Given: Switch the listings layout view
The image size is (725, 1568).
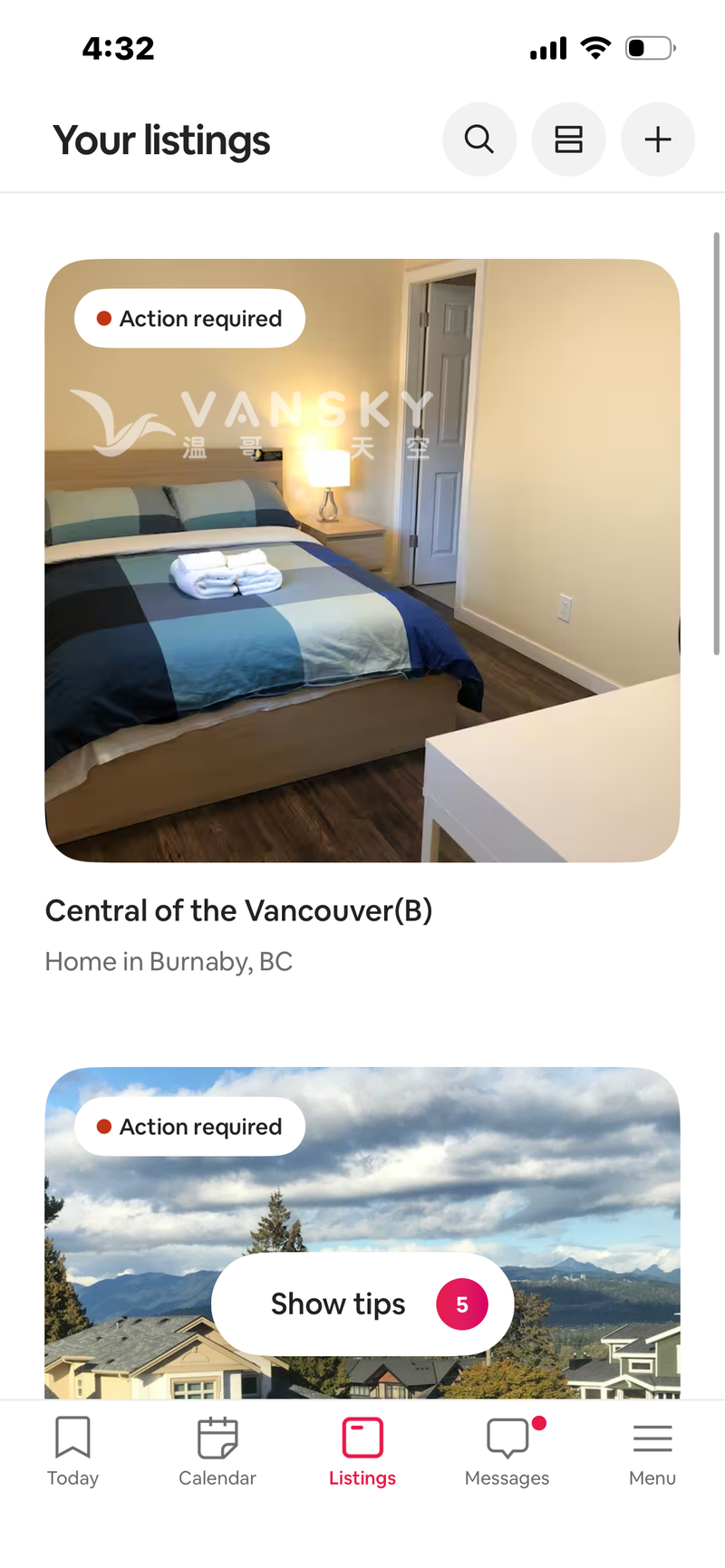Looking at the screenshot, I should [x=568, y=139].
